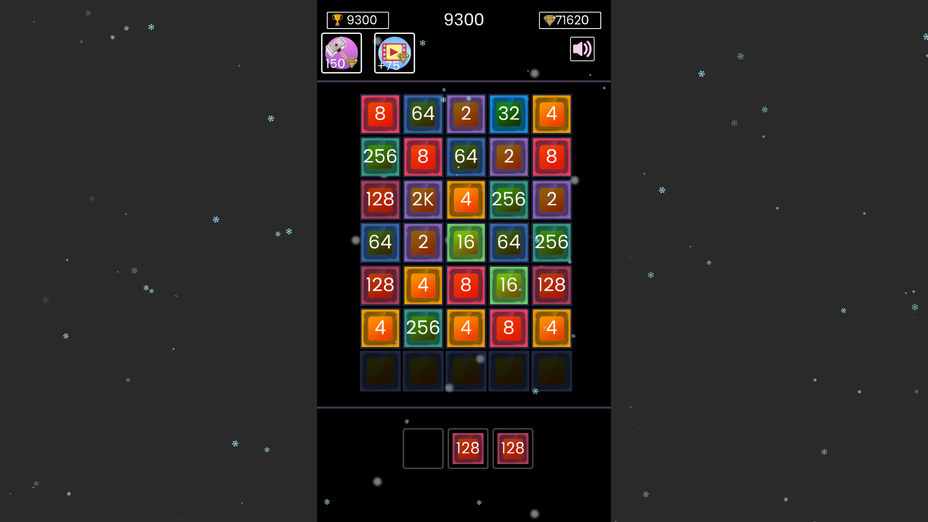Mute the game sound
Screen dimensions: 928x522
tap(582, 49)
